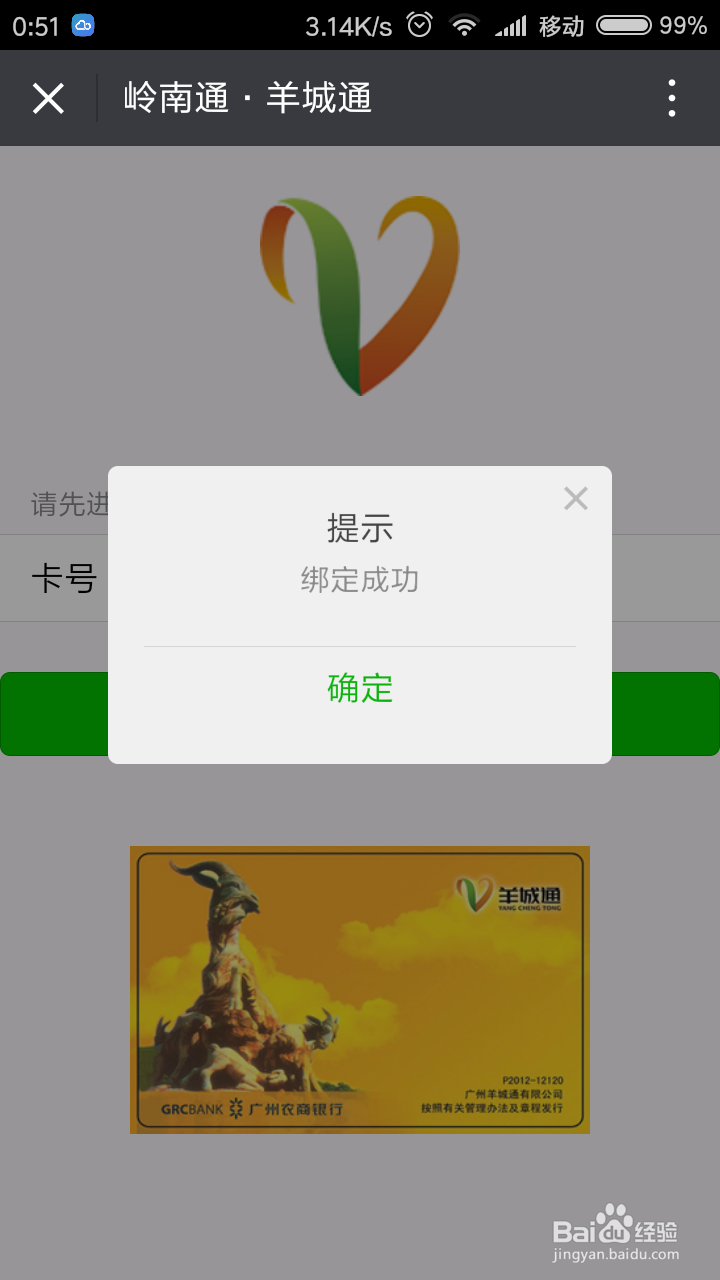Close the webpage with the X button
This screenshot has width=720, height=1280.
pos(48,97)
